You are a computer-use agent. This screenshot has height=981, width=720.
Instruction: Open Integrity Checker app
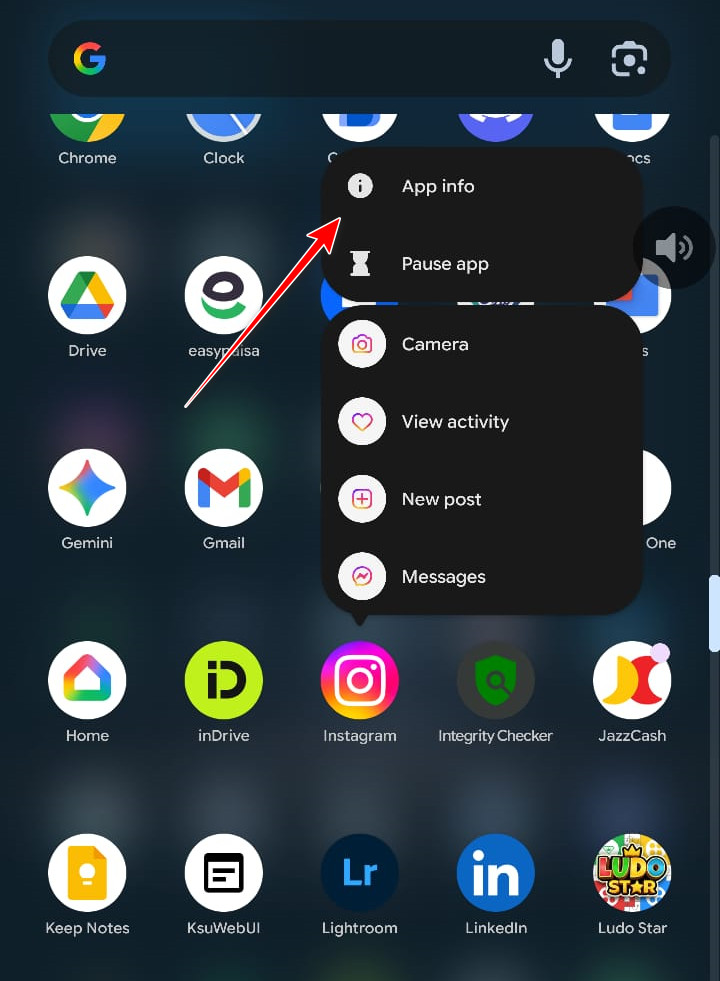[495, 680]
